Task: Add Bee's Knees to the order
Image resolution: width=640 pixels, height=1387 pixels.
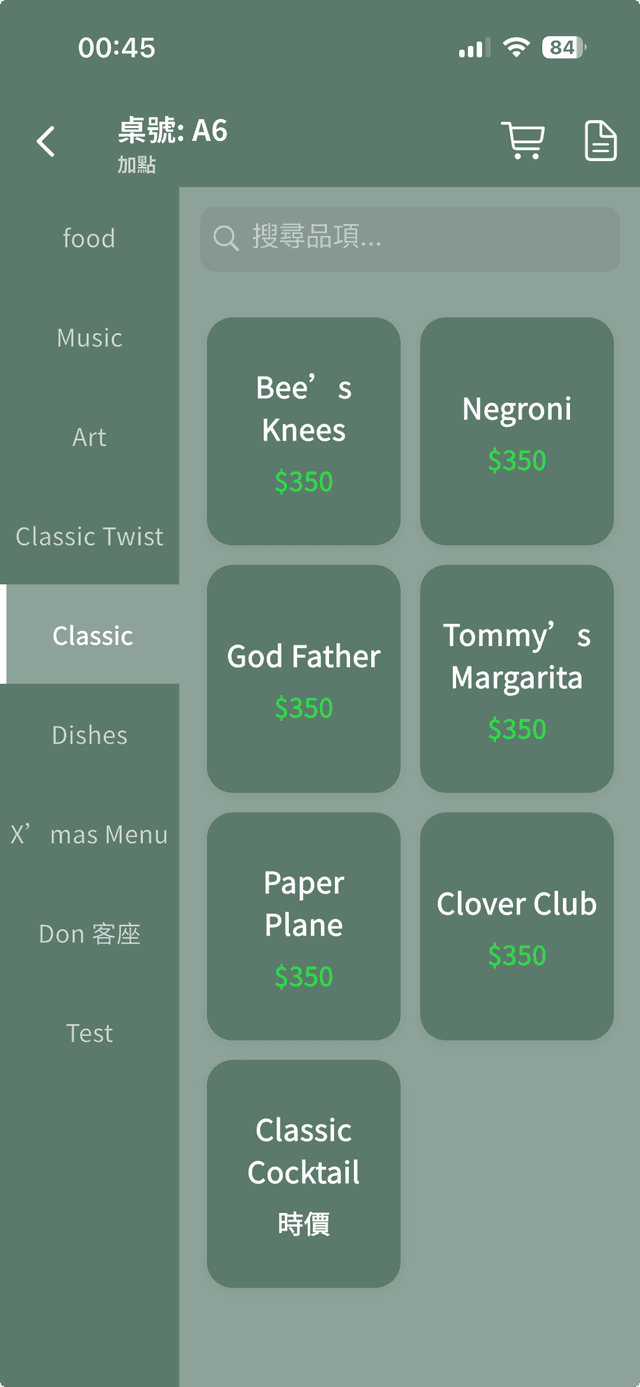Action: [303, 431]
